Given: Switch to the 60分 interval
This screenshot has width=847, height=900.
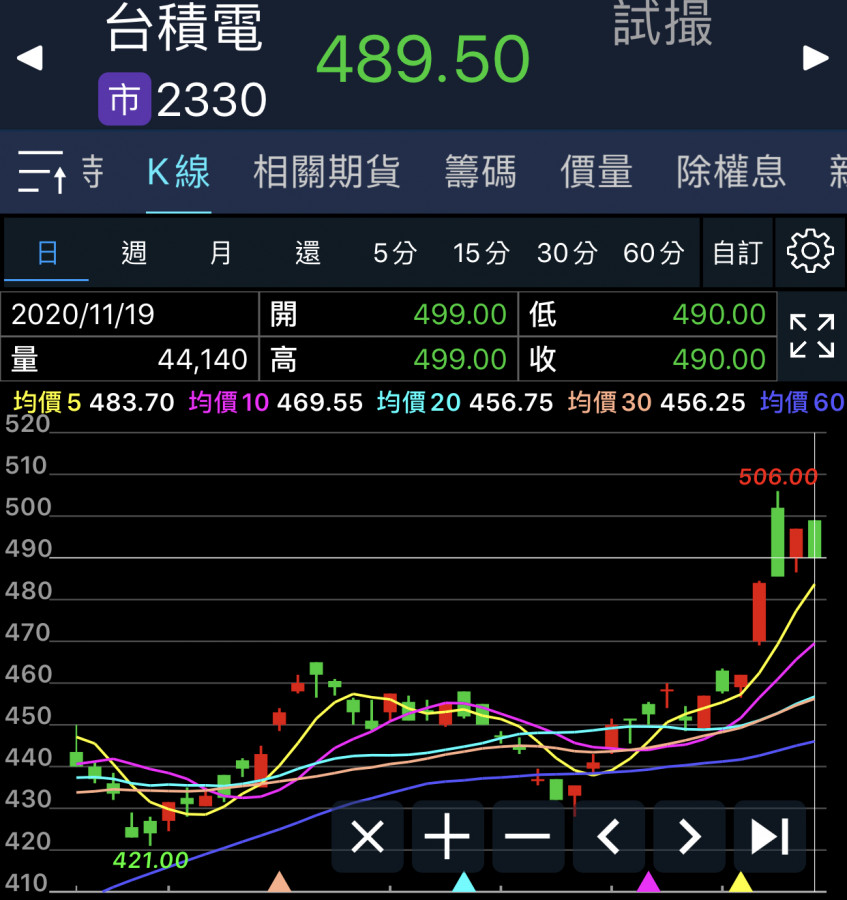Looking at the screenshot, I should [654, 253].
